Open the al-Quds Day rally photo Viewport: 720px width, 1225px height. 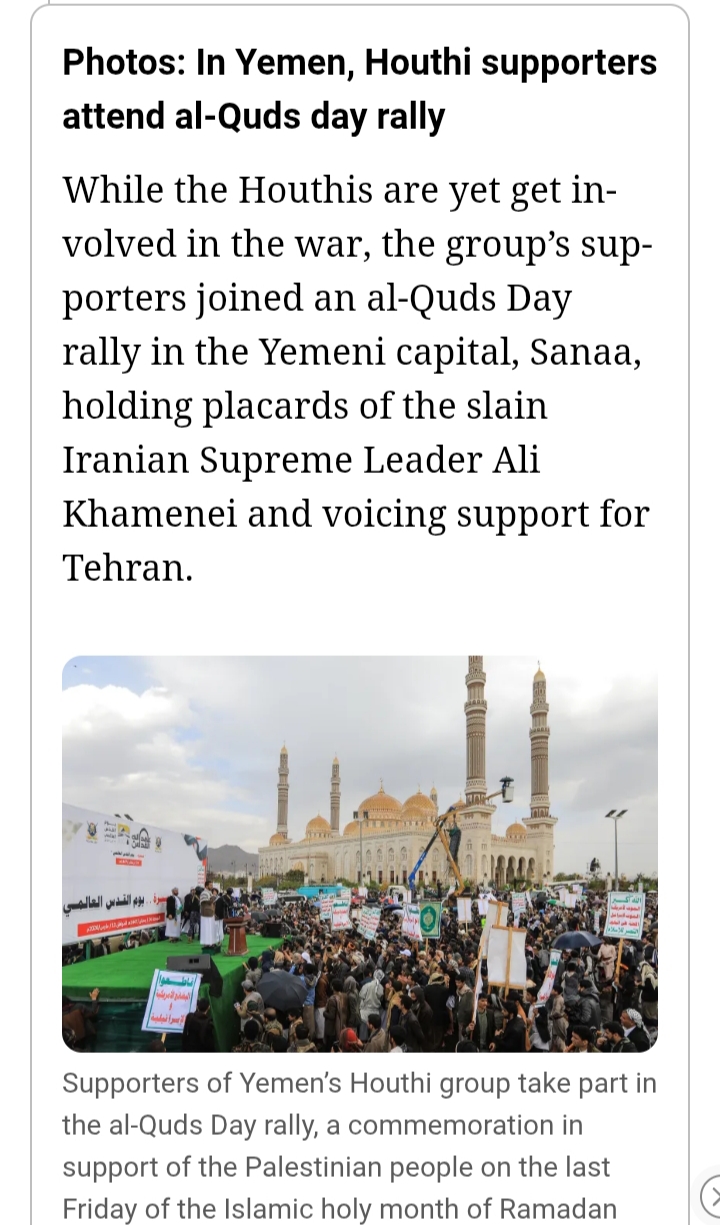click(x=359, y=853)
